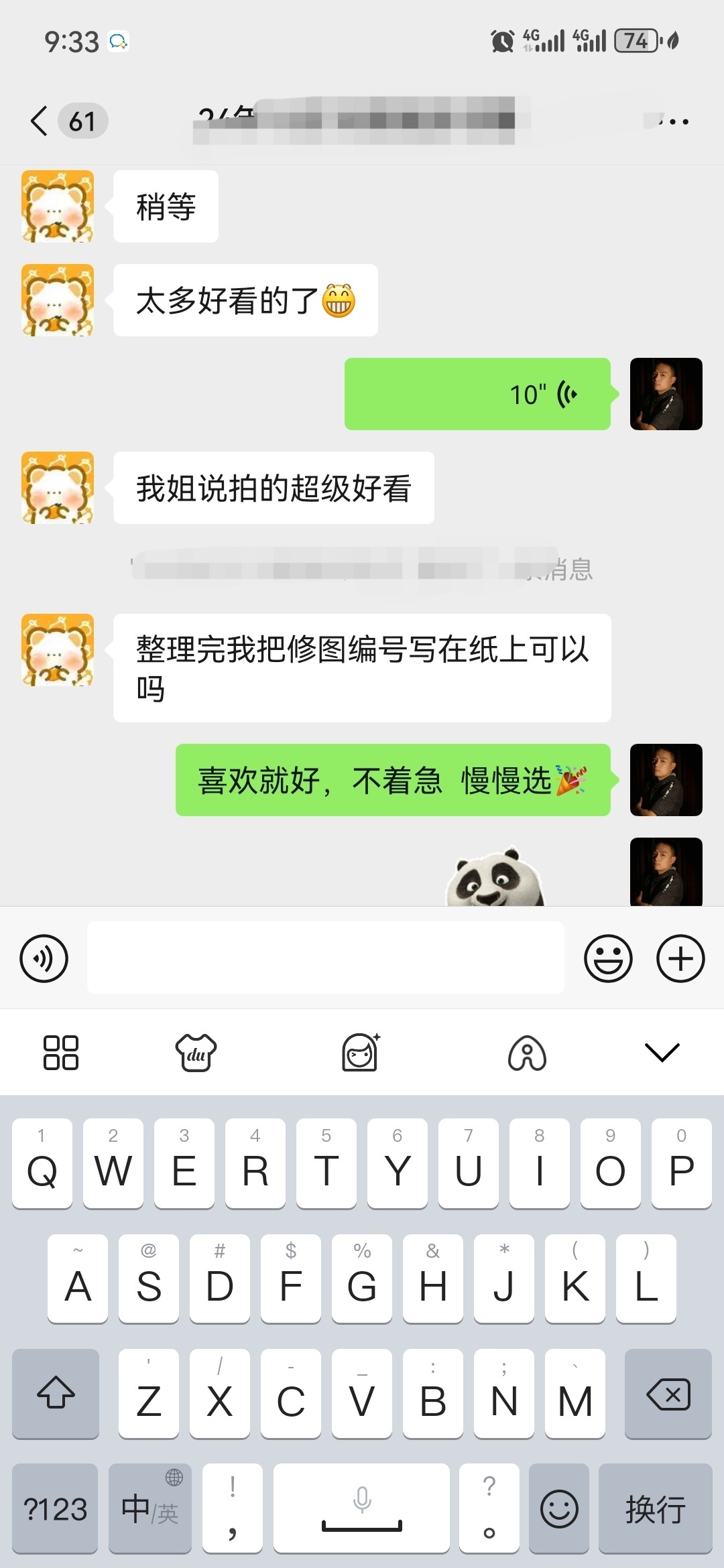The image size is (724, 1568).
Task: Open the keyboard's four-square tools grid
Action: coord(61,1053)
